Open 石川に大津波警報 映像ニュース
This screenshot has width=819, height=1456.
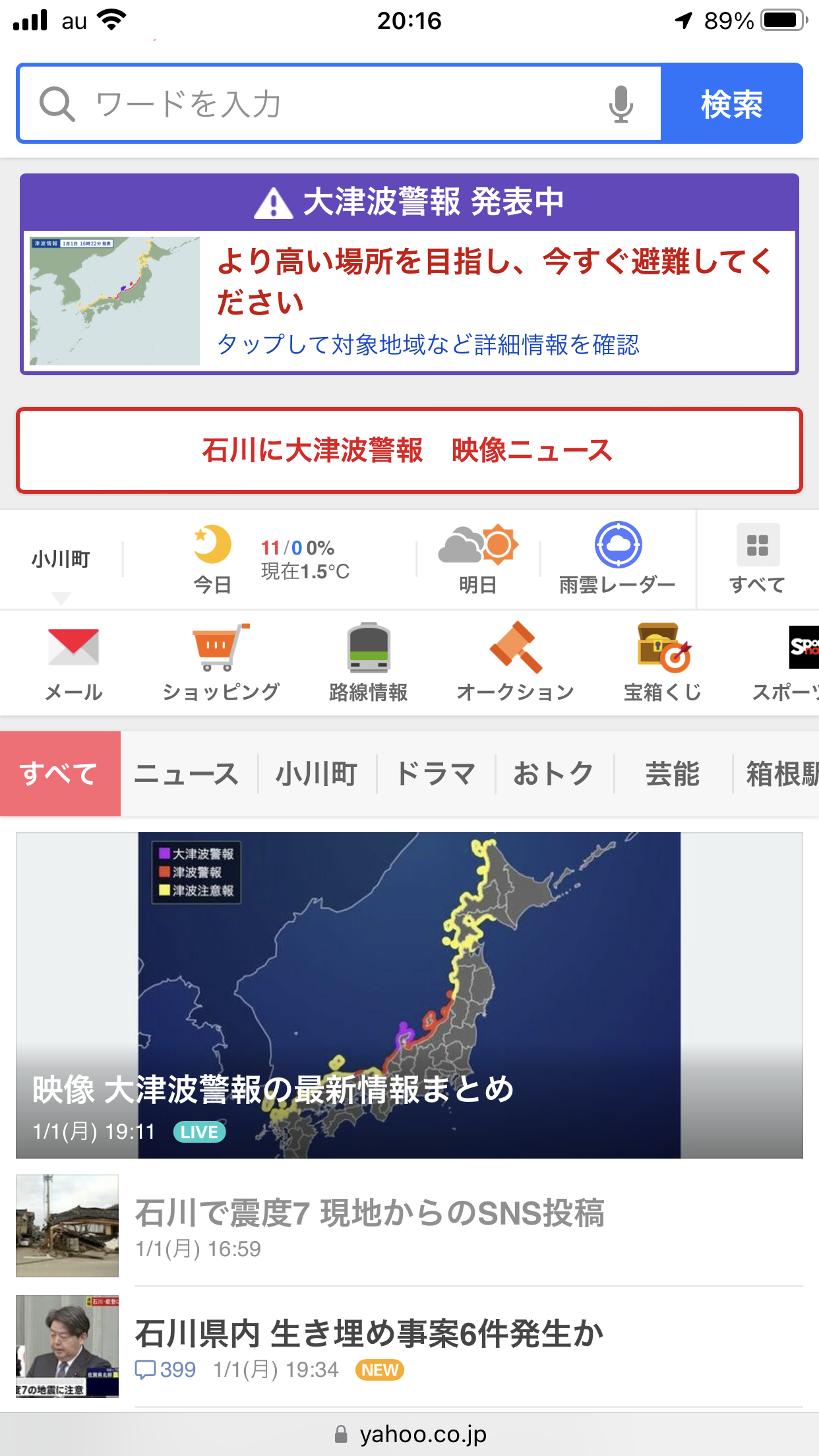(409, 450)
